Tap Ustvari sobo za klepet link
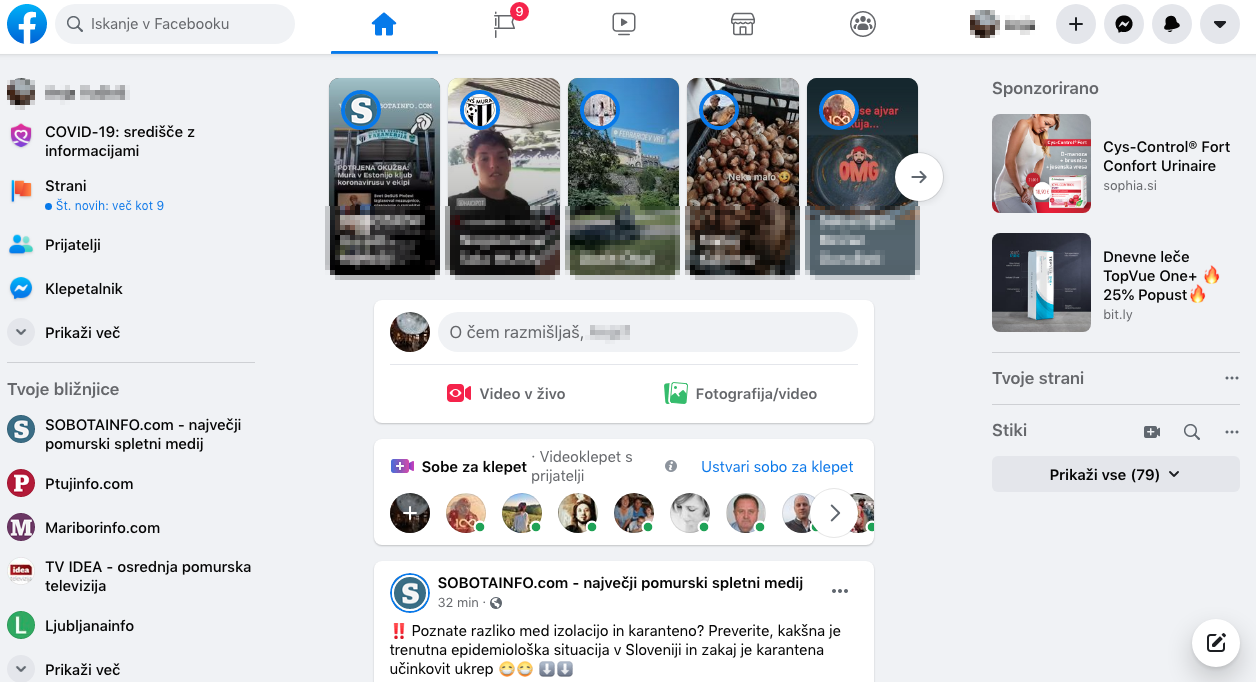The height and width of the screenshot is (682, 1256). pos(777,467)
